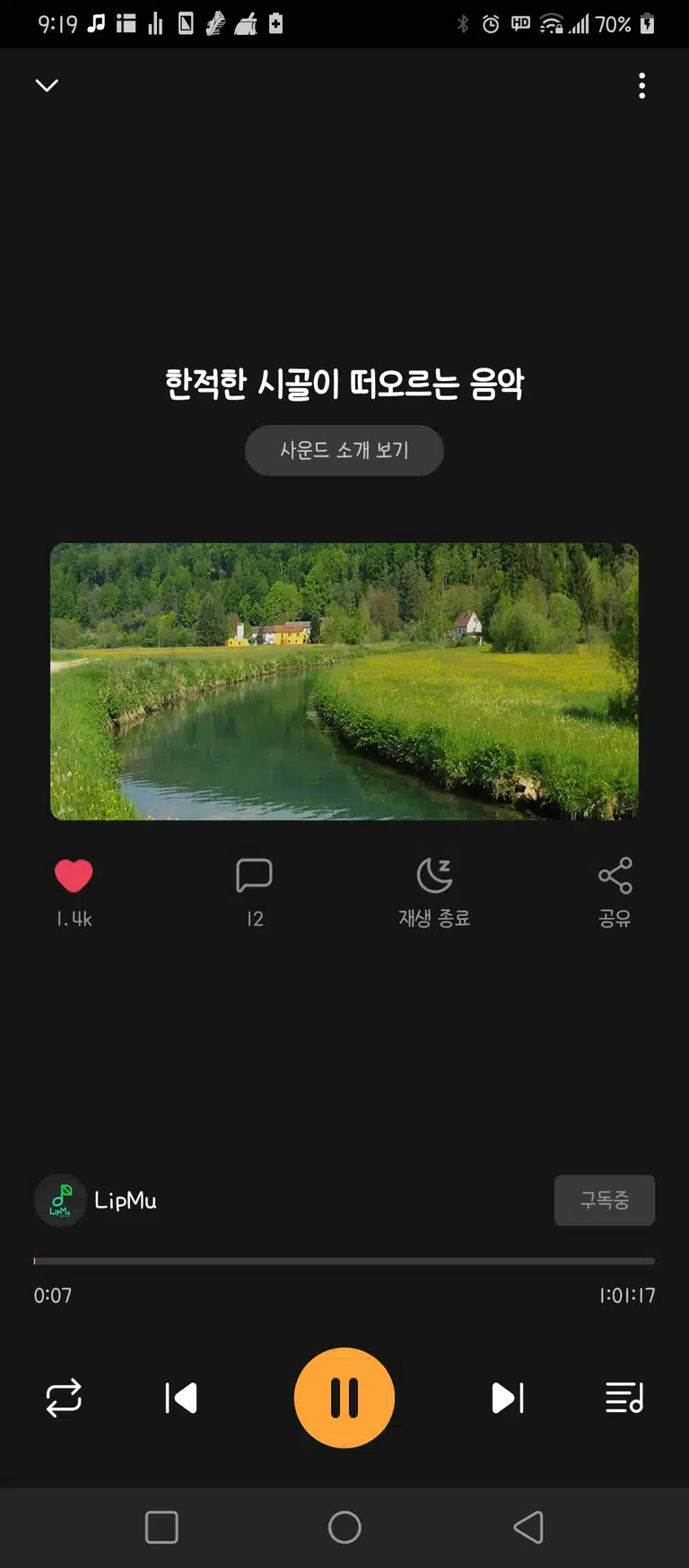
Task: Collapse the player with the down chevron
Action: coord(47,85)
